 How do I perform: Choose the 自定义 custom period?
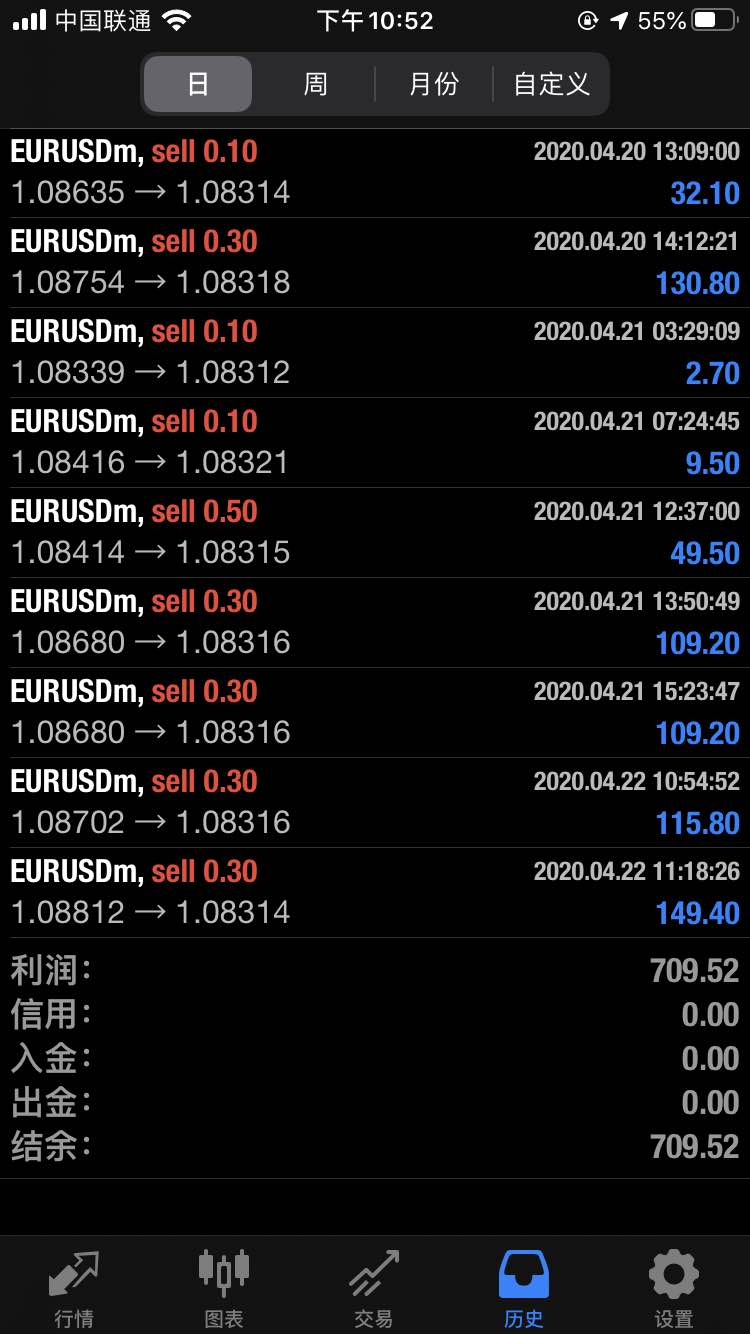click(551, 84)
